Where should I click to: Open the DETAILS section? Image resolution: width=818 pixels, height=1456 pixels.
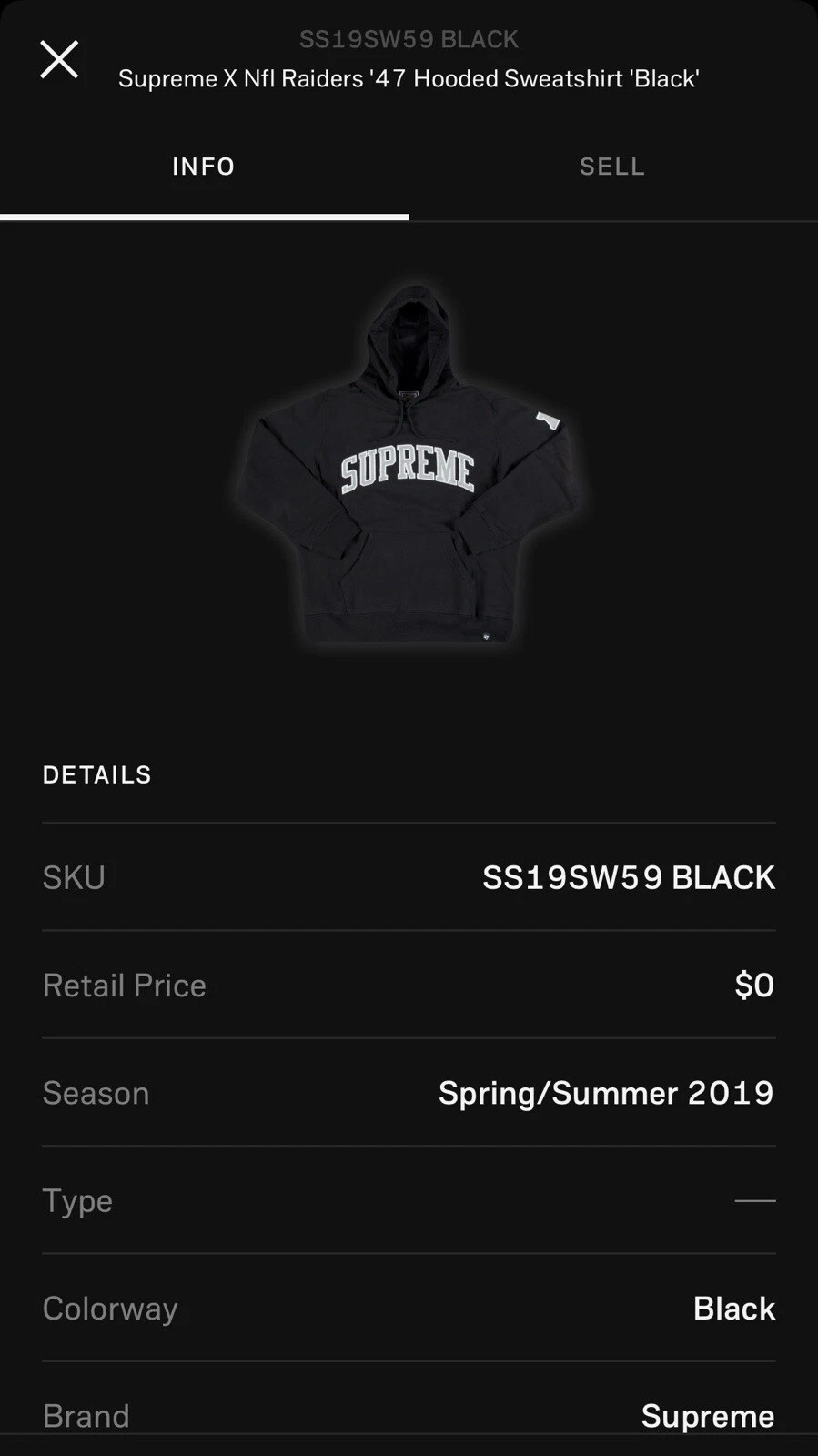[96, 774]
